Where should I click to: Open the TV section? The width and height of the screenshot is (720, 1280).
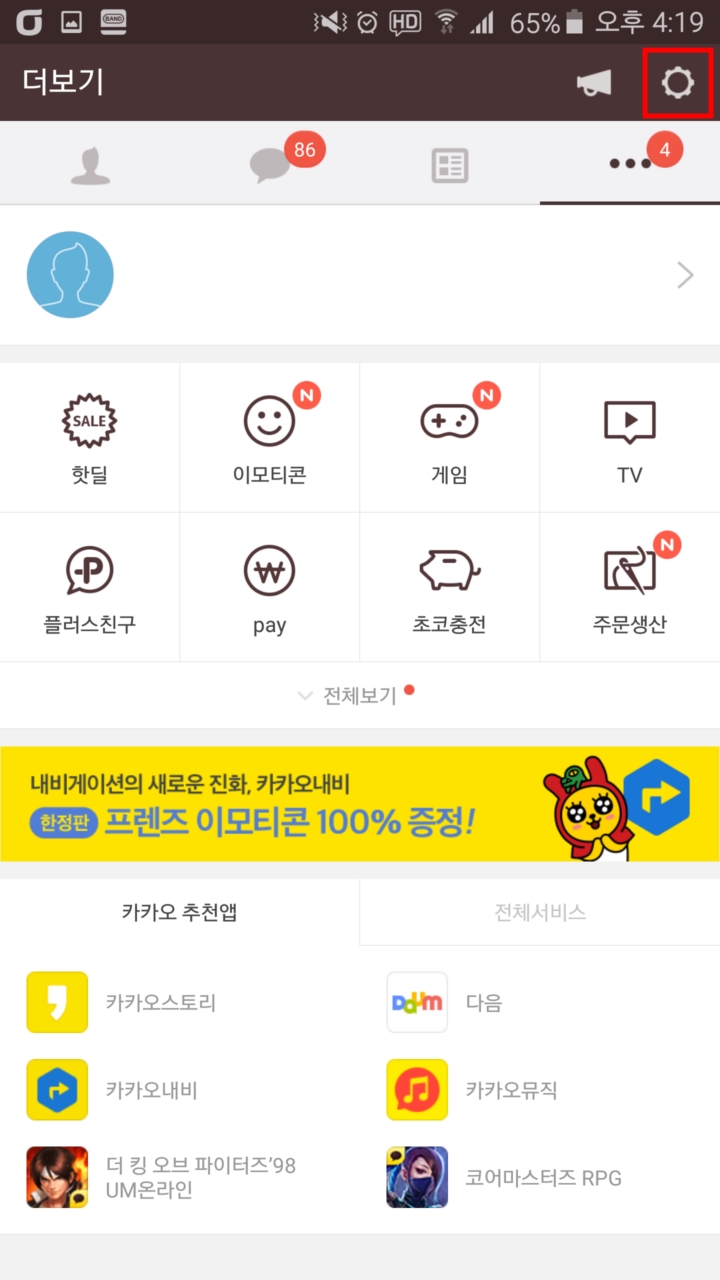(x=630, y=438)
